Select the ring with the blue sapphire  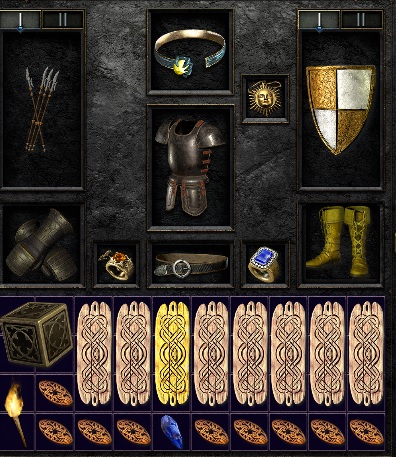coord(264,265)
